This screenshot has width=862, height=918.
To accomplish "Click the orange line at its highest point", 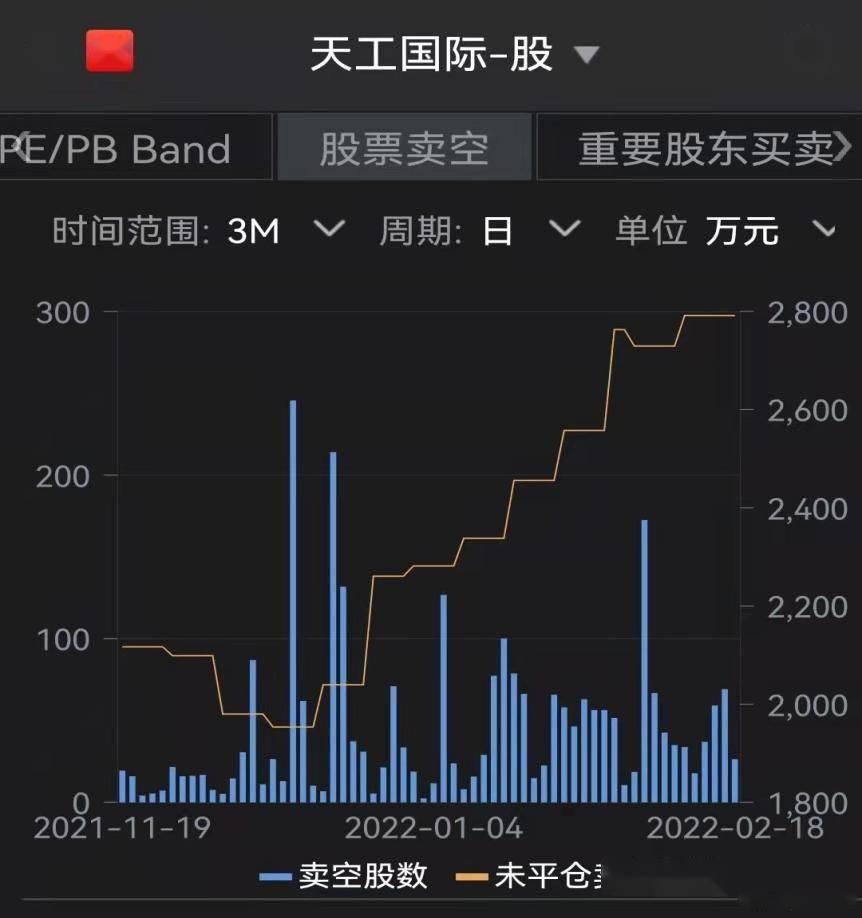I will [710, 316].
